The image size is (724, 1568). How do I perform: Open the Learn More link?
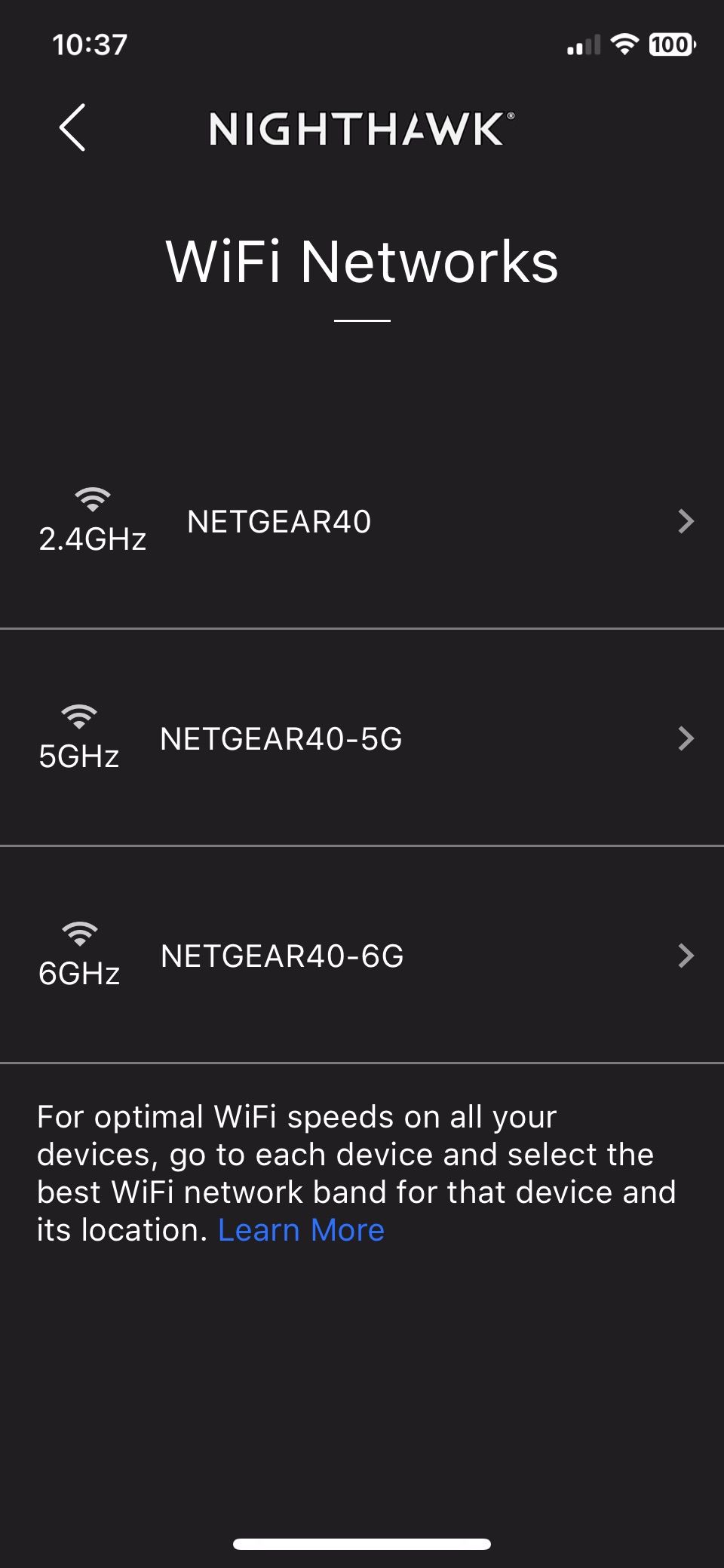click(300, 1229)
